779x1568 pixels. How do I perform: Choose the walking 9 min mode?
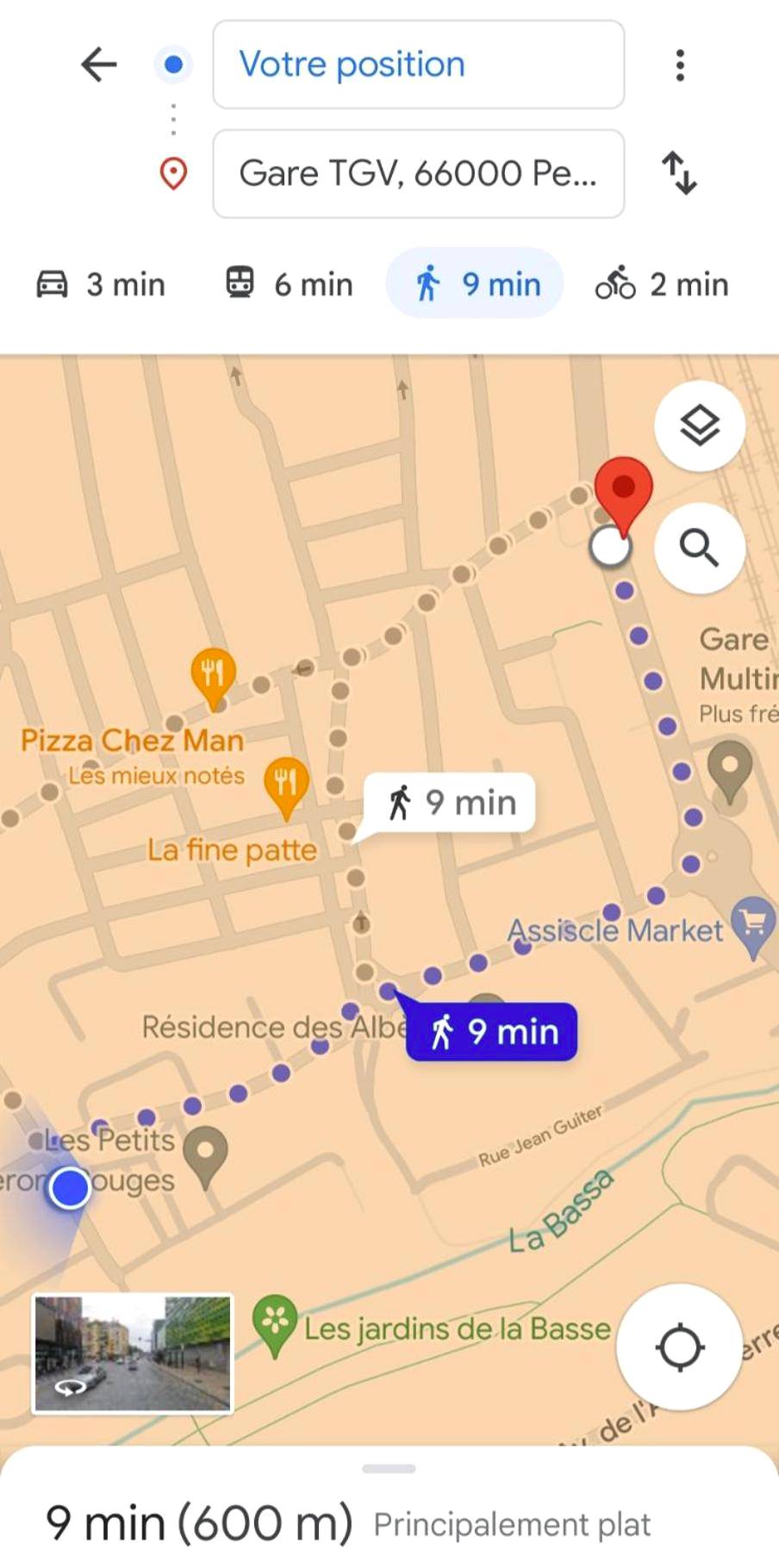tap(476, 284)
